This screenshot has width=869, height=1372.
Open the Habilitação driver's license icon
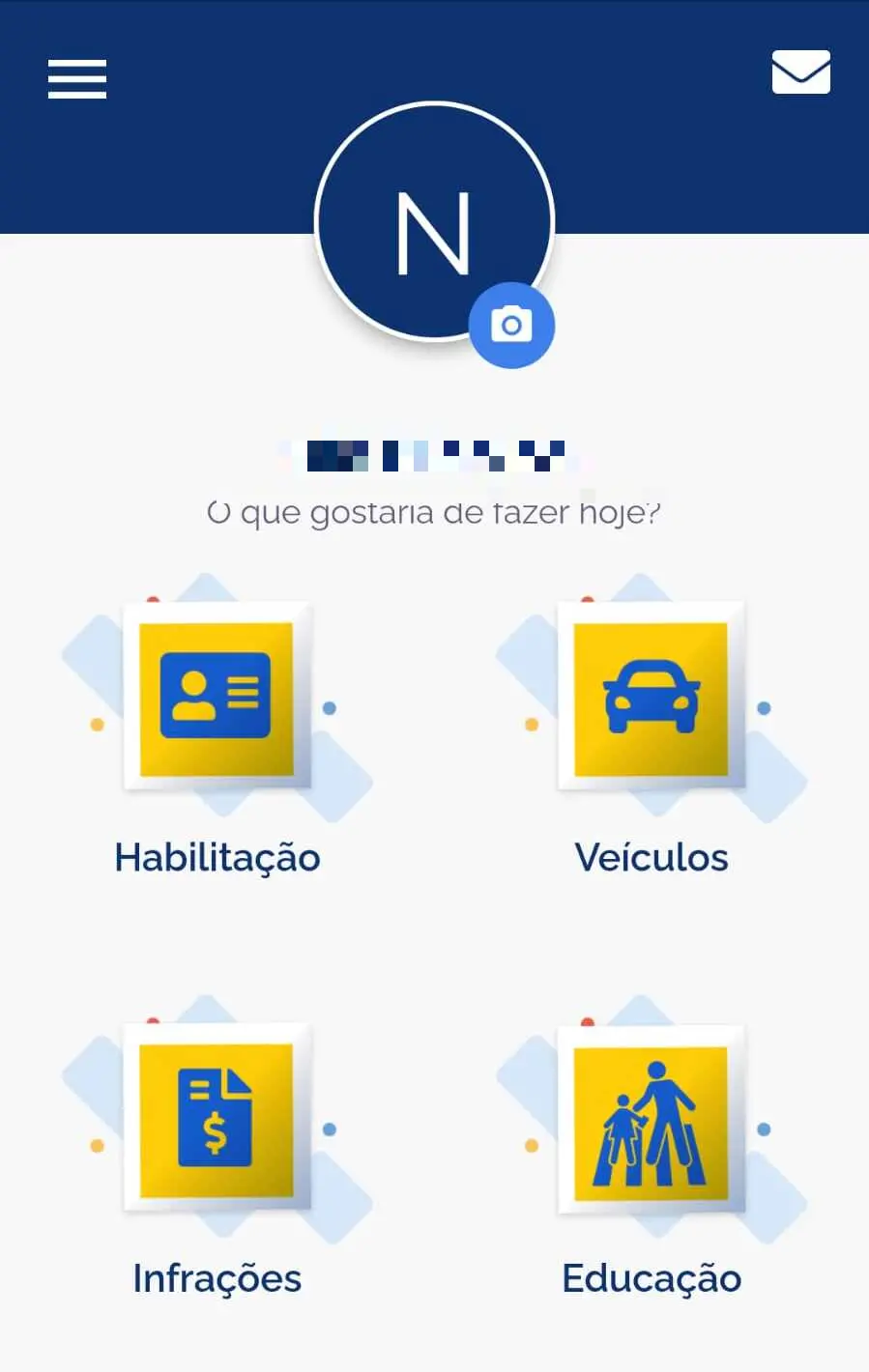click(217, 698)
